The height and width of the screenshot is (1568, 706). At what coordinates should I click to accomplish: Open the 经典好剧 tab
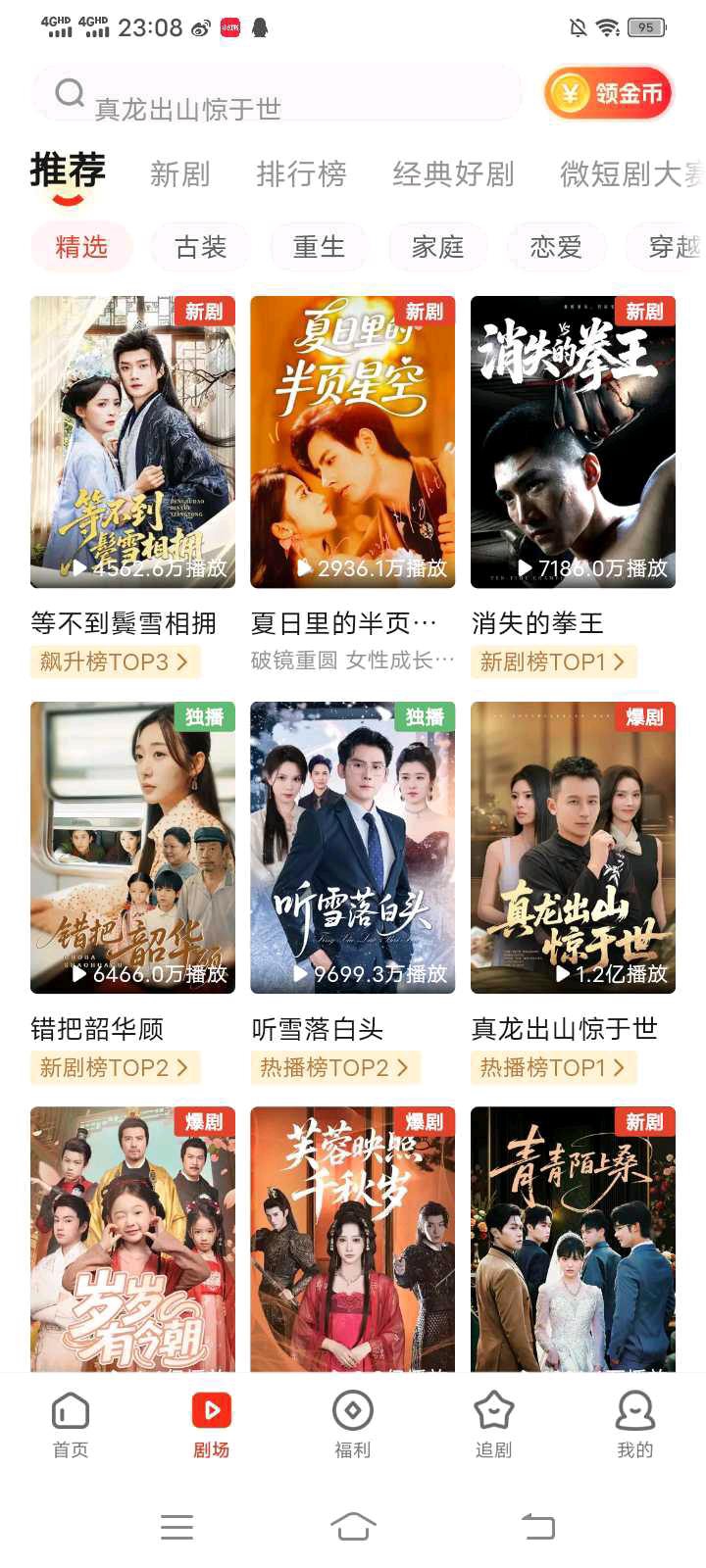pos(453,174)
